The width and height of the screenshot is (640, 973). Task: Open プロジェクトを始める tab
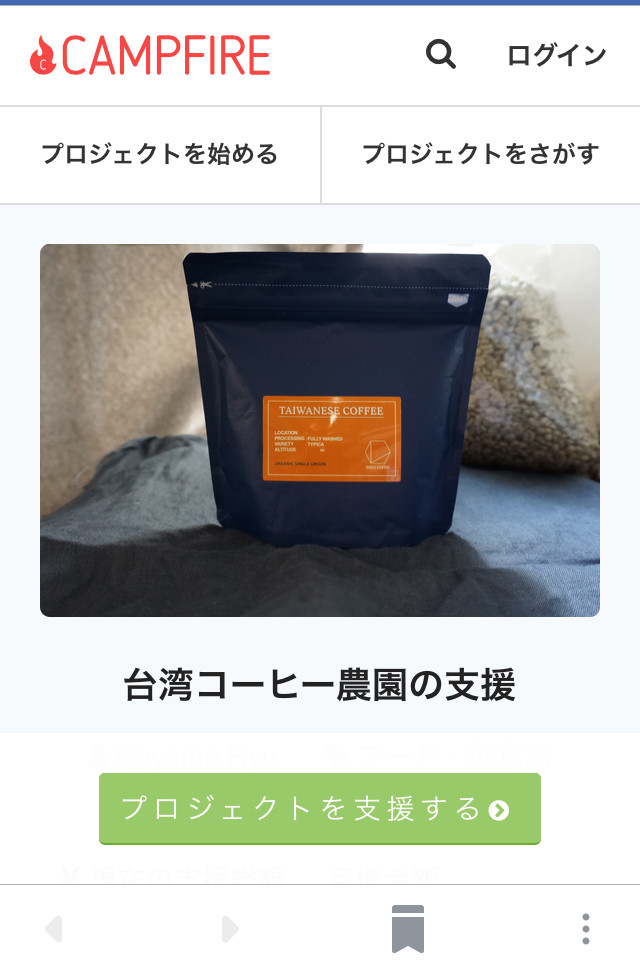pyautogui.click(x=160, y=154)
